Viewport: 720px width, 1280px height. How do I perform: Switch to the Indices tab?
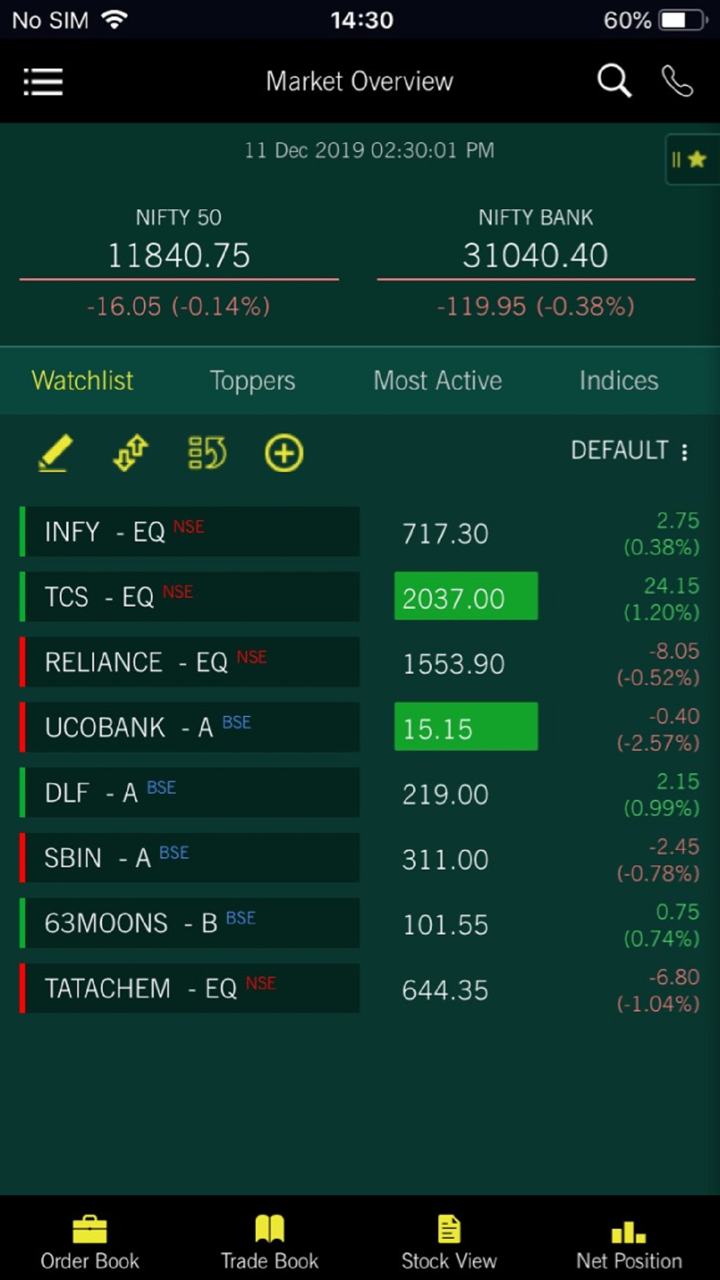(618, 380)
